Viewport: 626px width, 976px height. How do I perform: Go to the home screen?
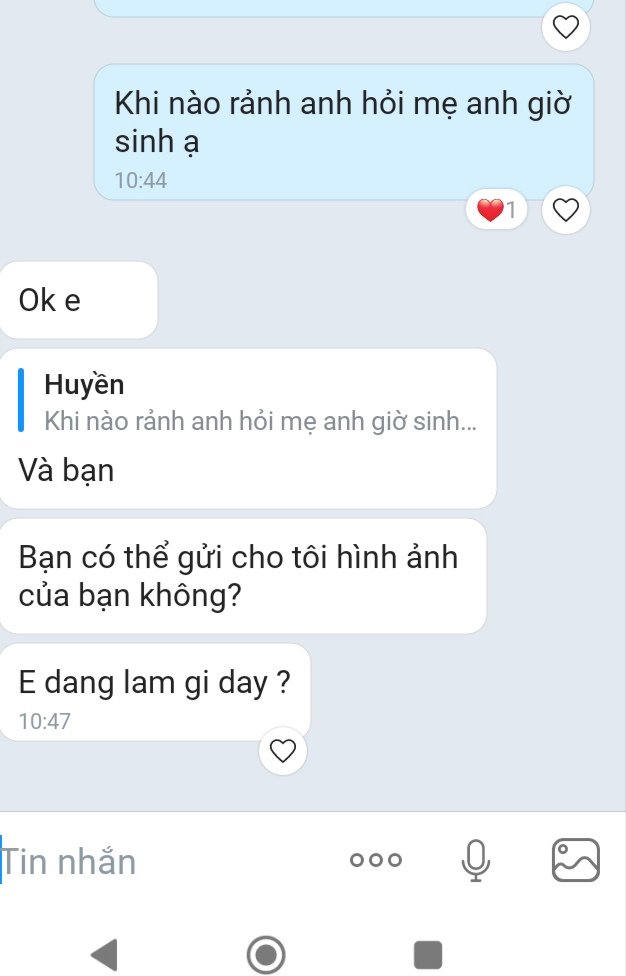(x=266, y=954)
